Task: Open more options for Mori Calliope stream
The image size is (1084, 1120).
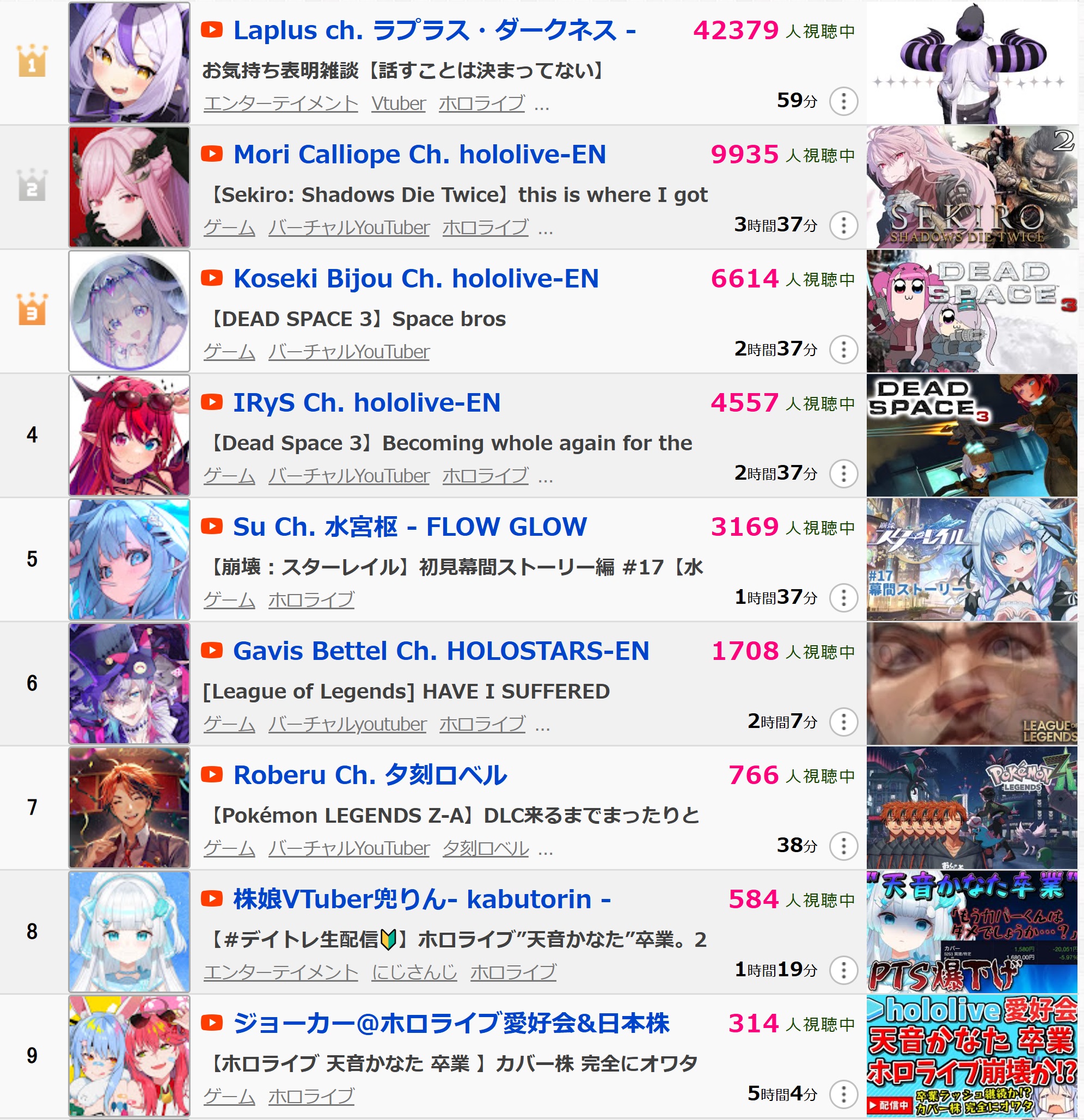Action: pos(843,226)
